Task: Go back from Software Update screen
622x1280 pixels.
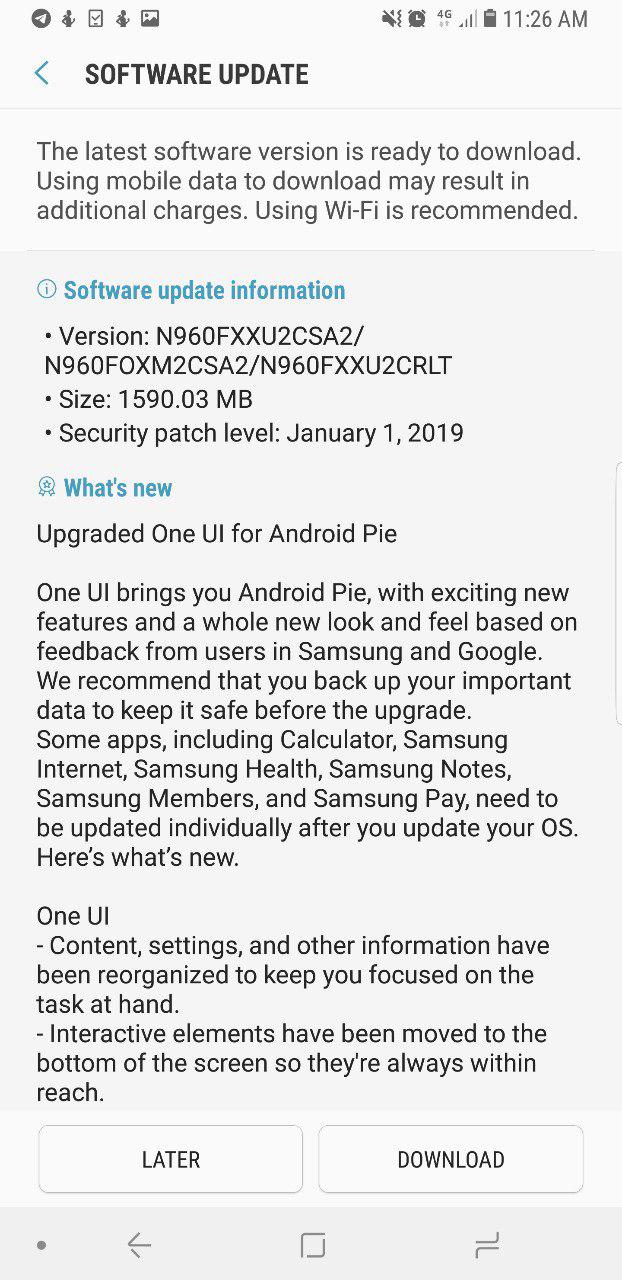Action: [x=42, y=74]
